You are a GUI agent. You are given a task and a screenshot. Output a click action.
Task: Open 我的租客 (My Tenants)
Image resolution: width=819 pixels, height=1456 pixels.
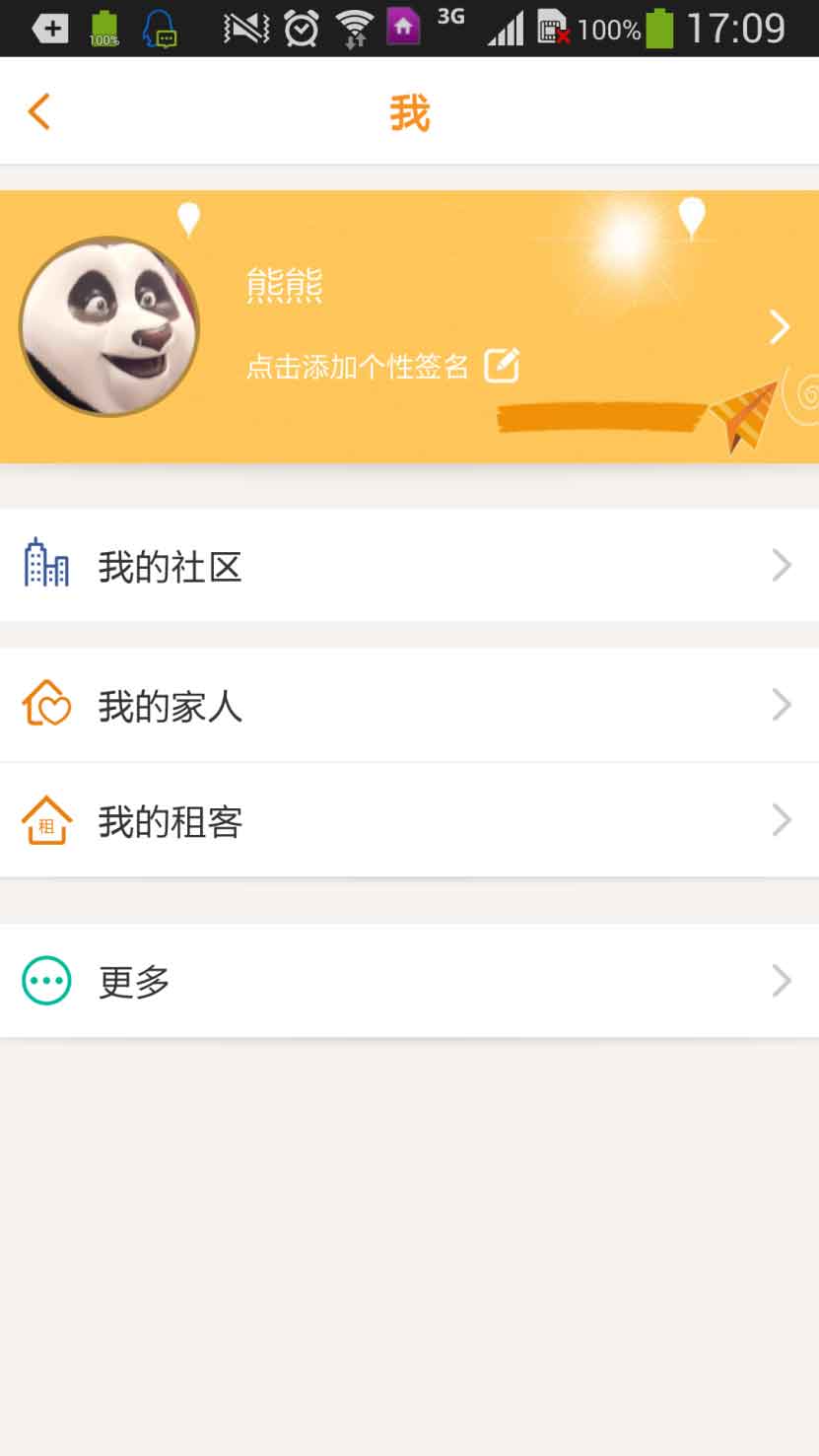pyautogui.click(x=409, y=820)
